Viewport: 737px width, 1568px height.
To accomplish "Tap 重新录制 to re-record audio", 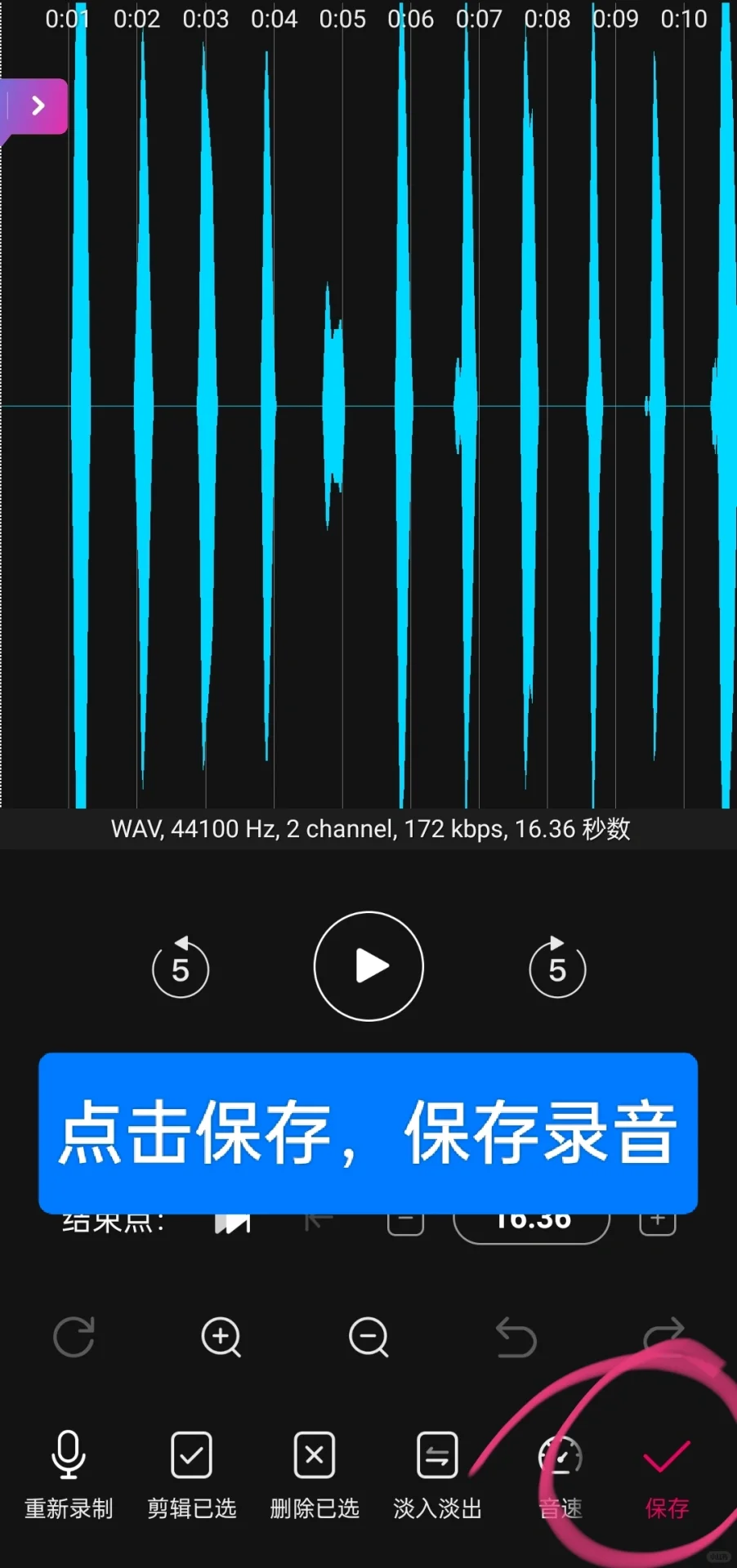I will pyautogui.click(x=69, y=1474).
